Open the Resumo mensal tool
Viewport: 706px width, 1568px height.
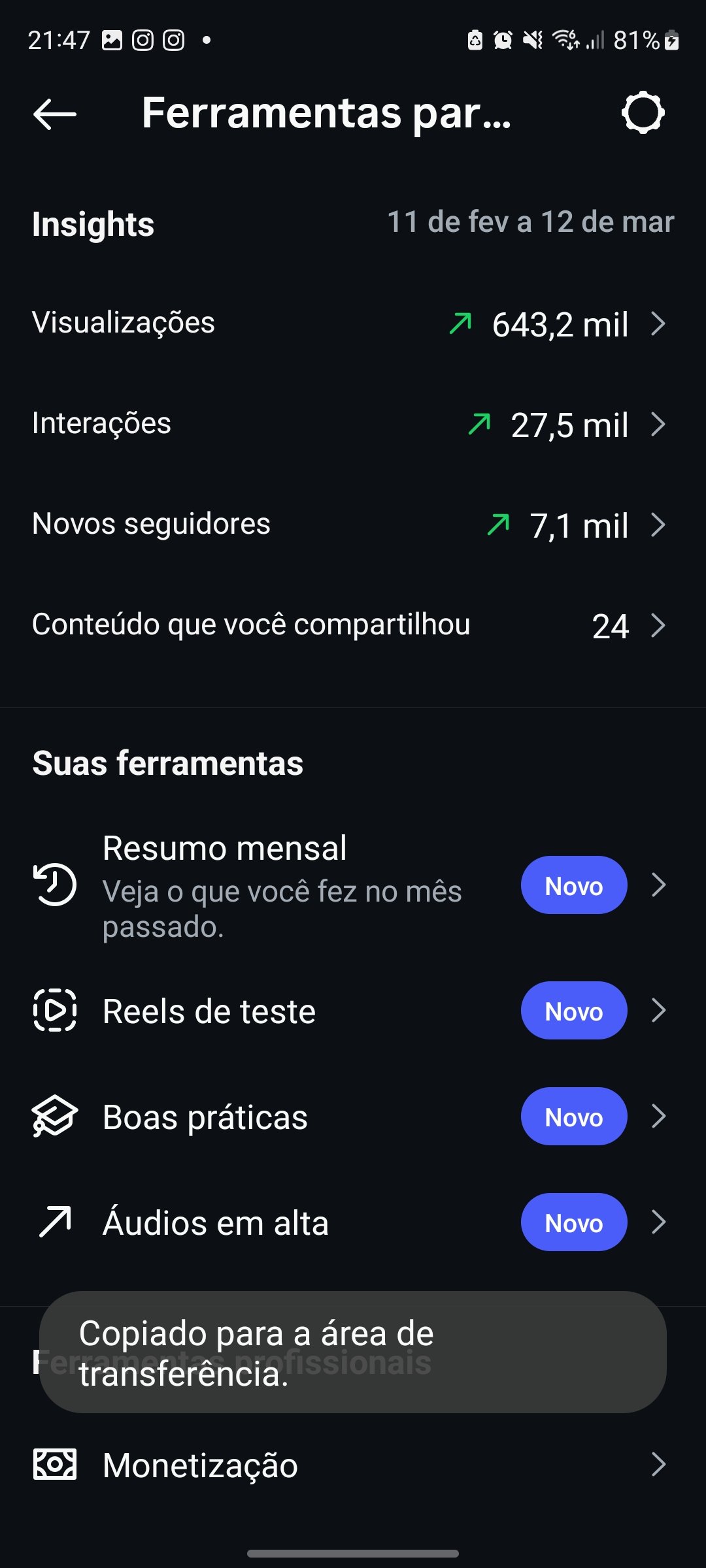click(x=352, y=885)
